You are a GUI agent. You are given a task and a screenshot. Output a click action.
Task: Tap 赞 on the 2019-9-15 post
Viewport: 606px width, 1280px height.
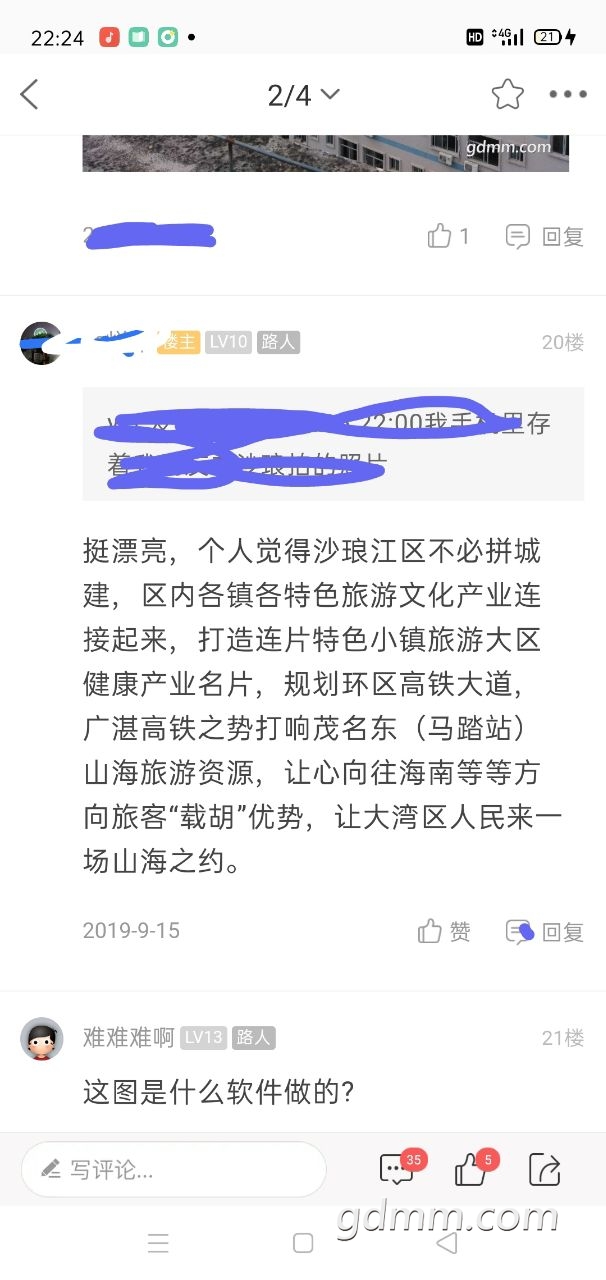[x=445, y=931]
